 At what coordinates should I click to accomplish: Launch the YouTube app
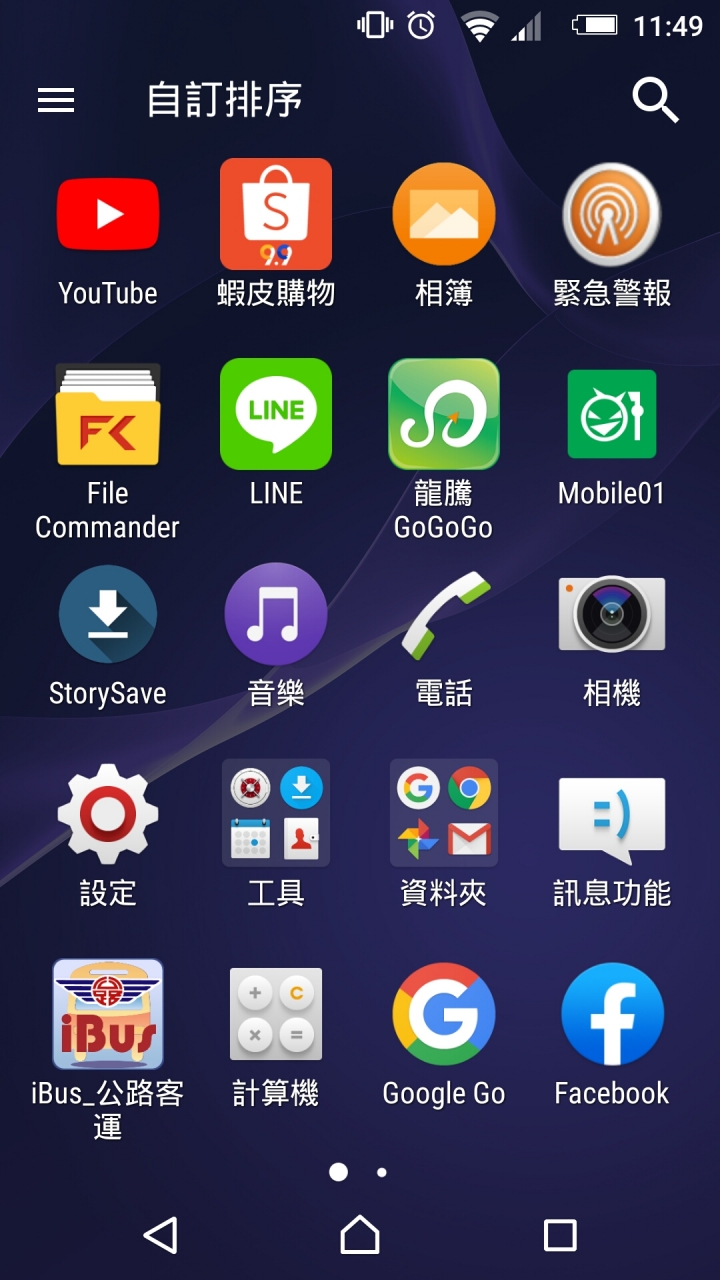(108, 215)
